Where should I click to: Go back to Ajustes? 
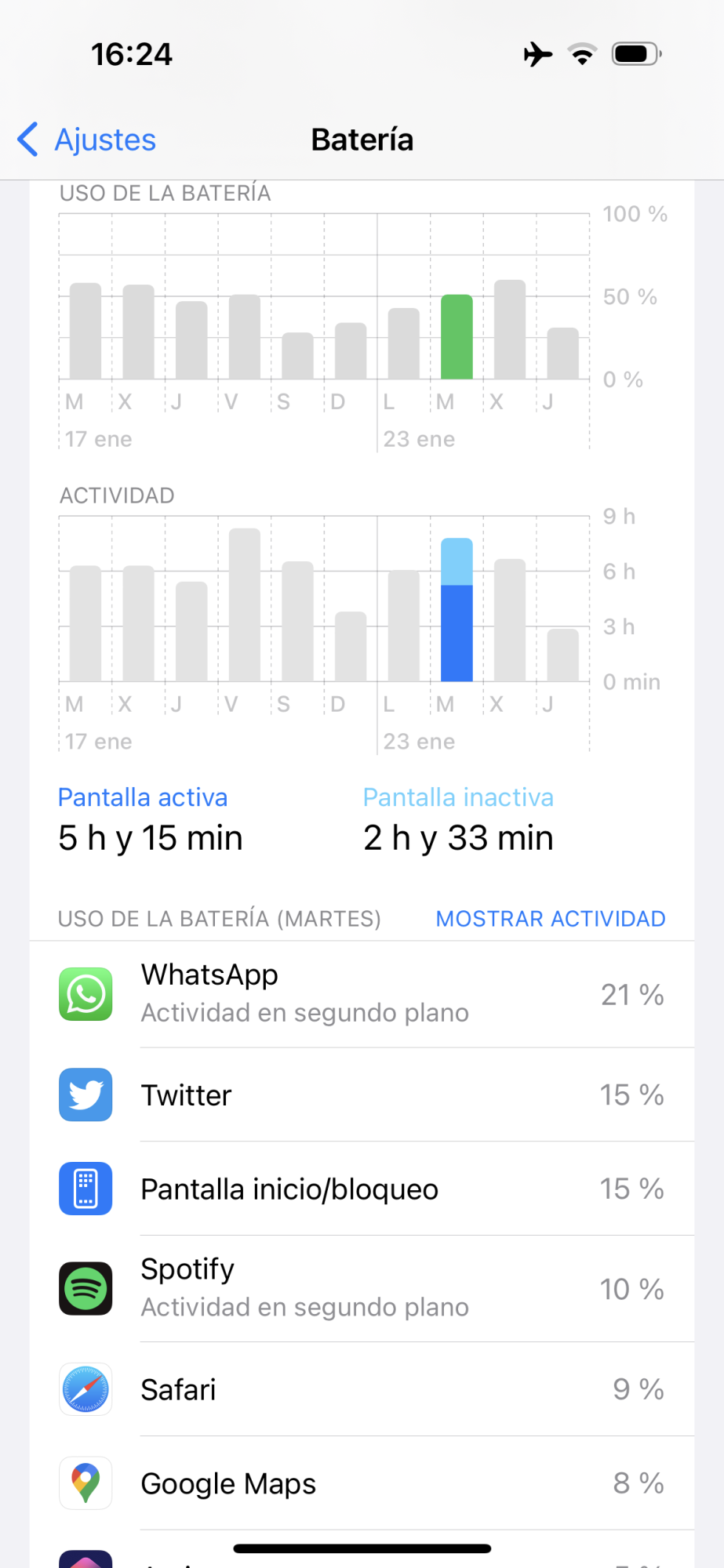(88, 140)
